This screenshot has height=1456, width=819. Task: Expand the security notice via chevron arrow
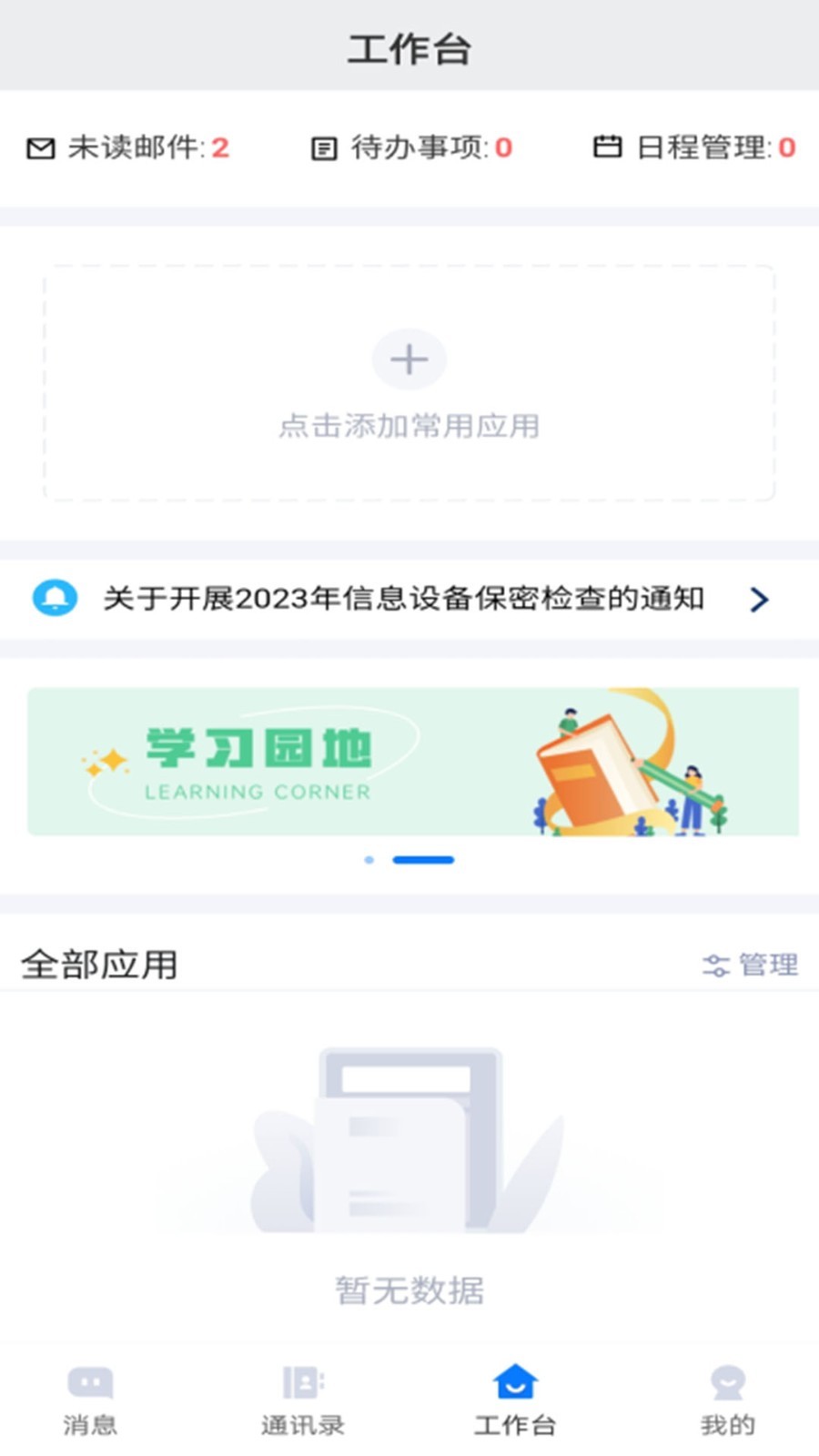click(758, 600)
